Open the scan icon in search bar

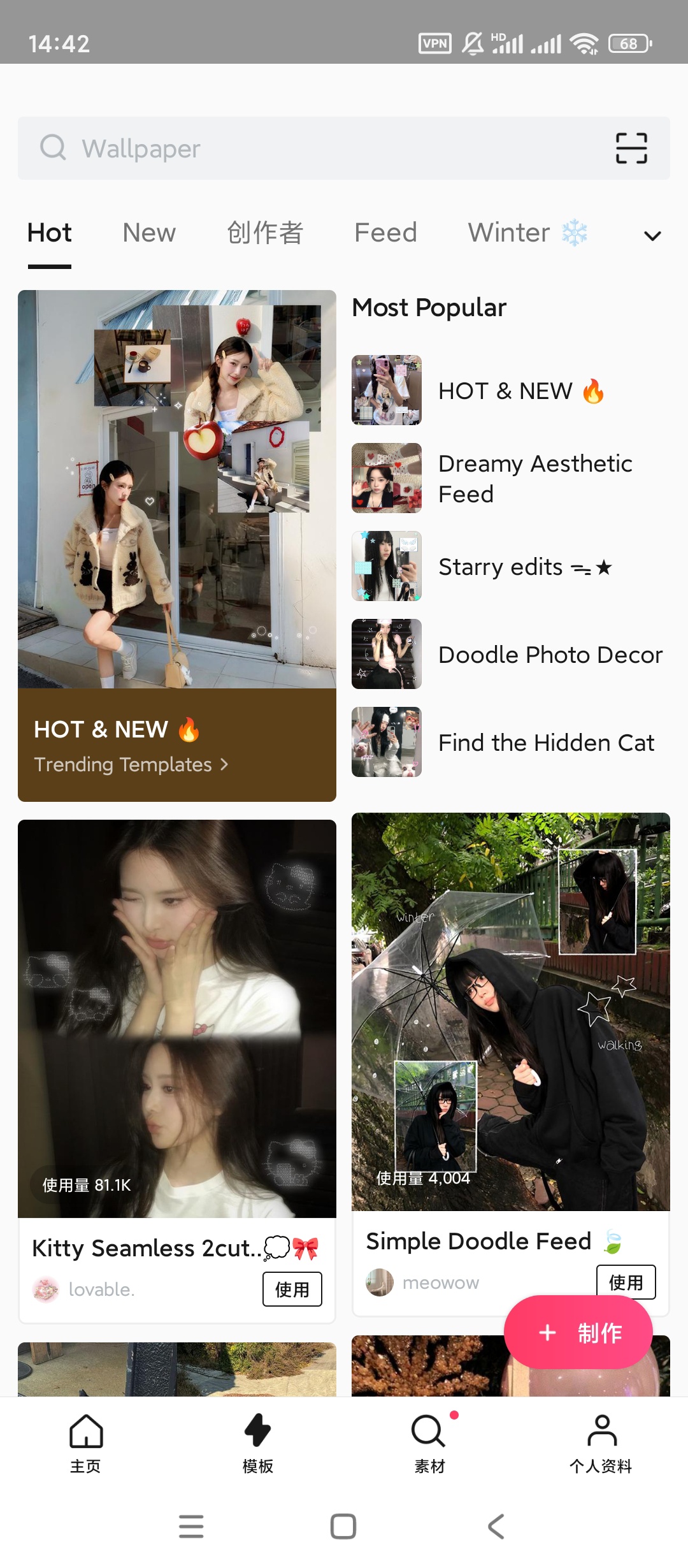tap(631, 149)
